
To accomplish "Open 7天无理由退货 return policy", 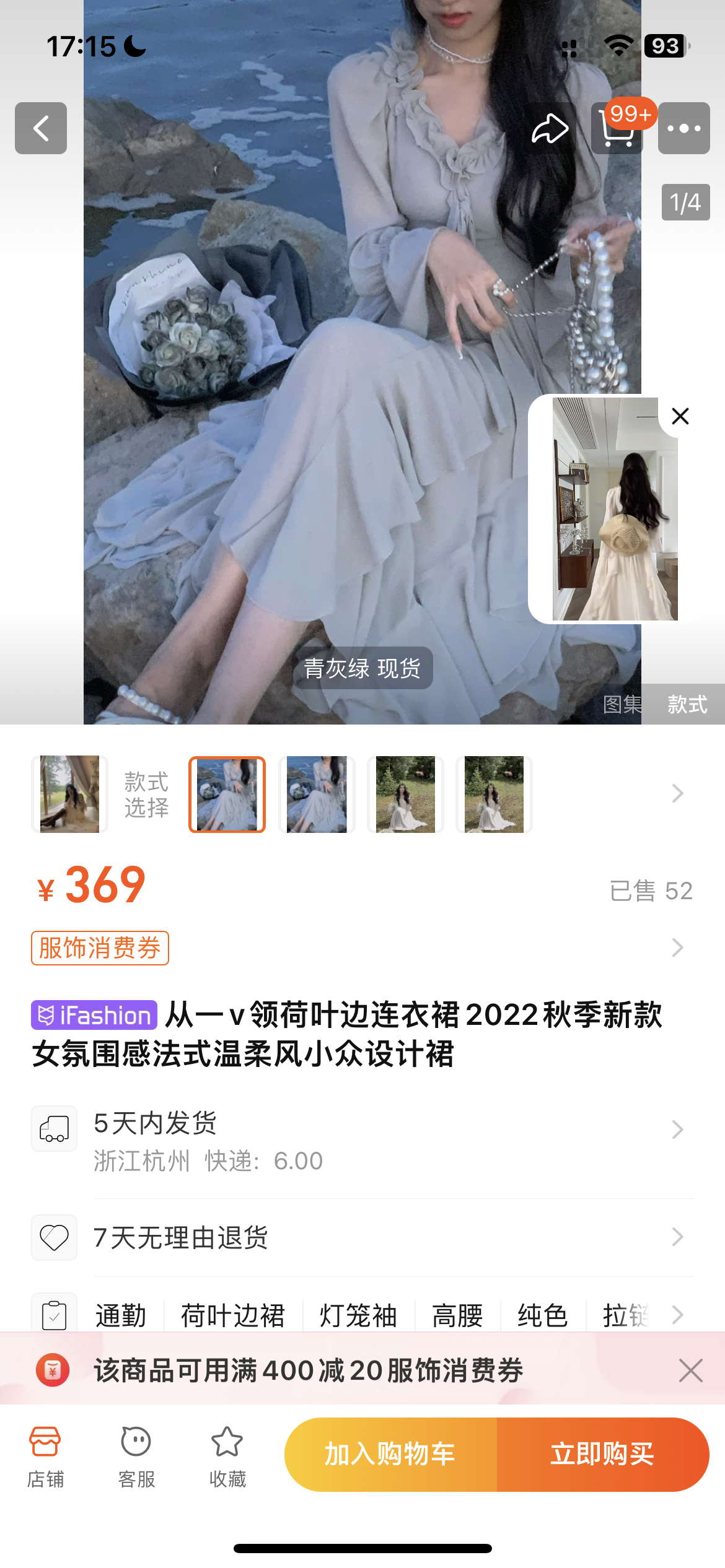I will point(362,1237).
